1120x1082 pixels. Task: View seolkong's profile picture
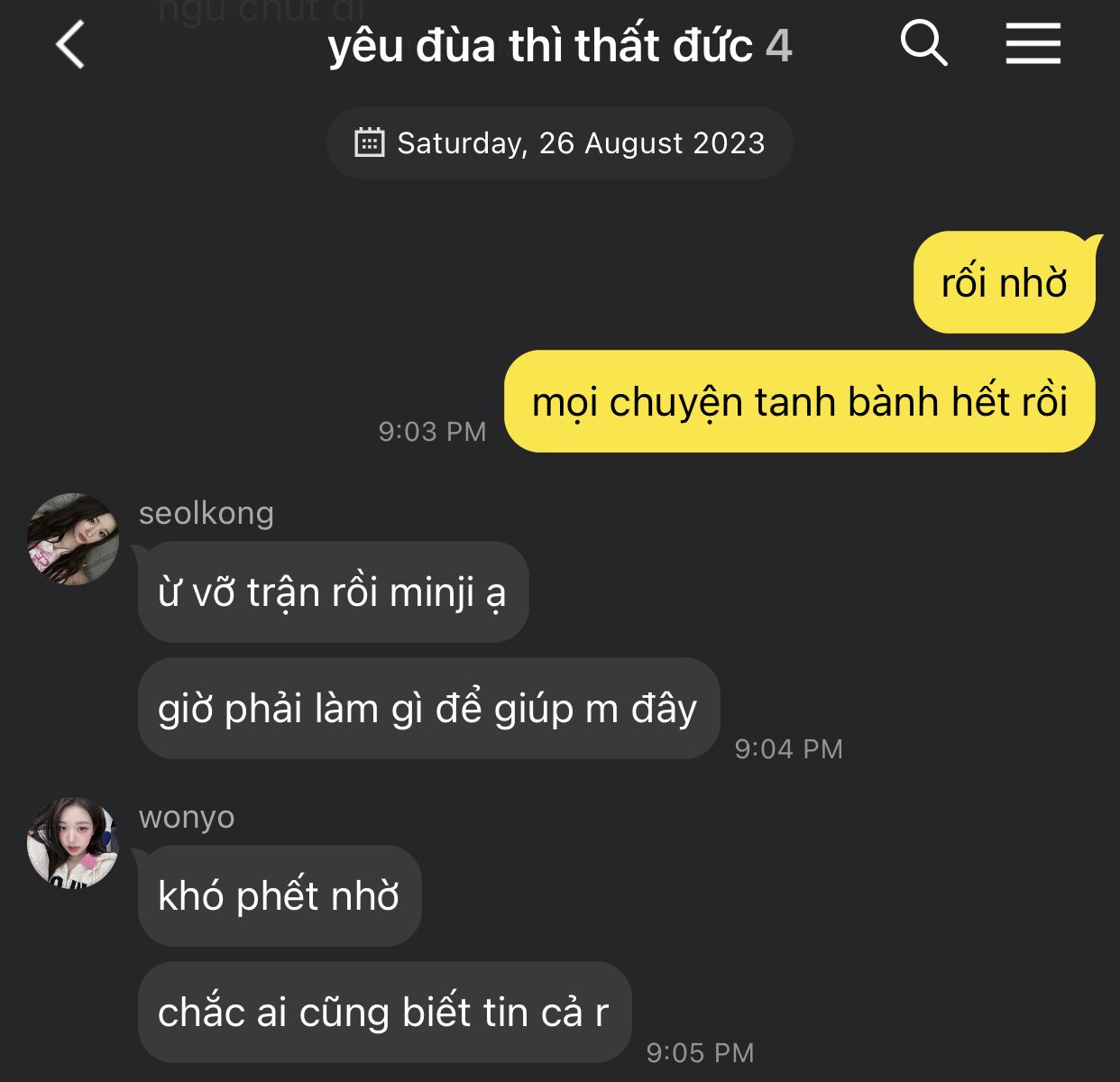73,539
